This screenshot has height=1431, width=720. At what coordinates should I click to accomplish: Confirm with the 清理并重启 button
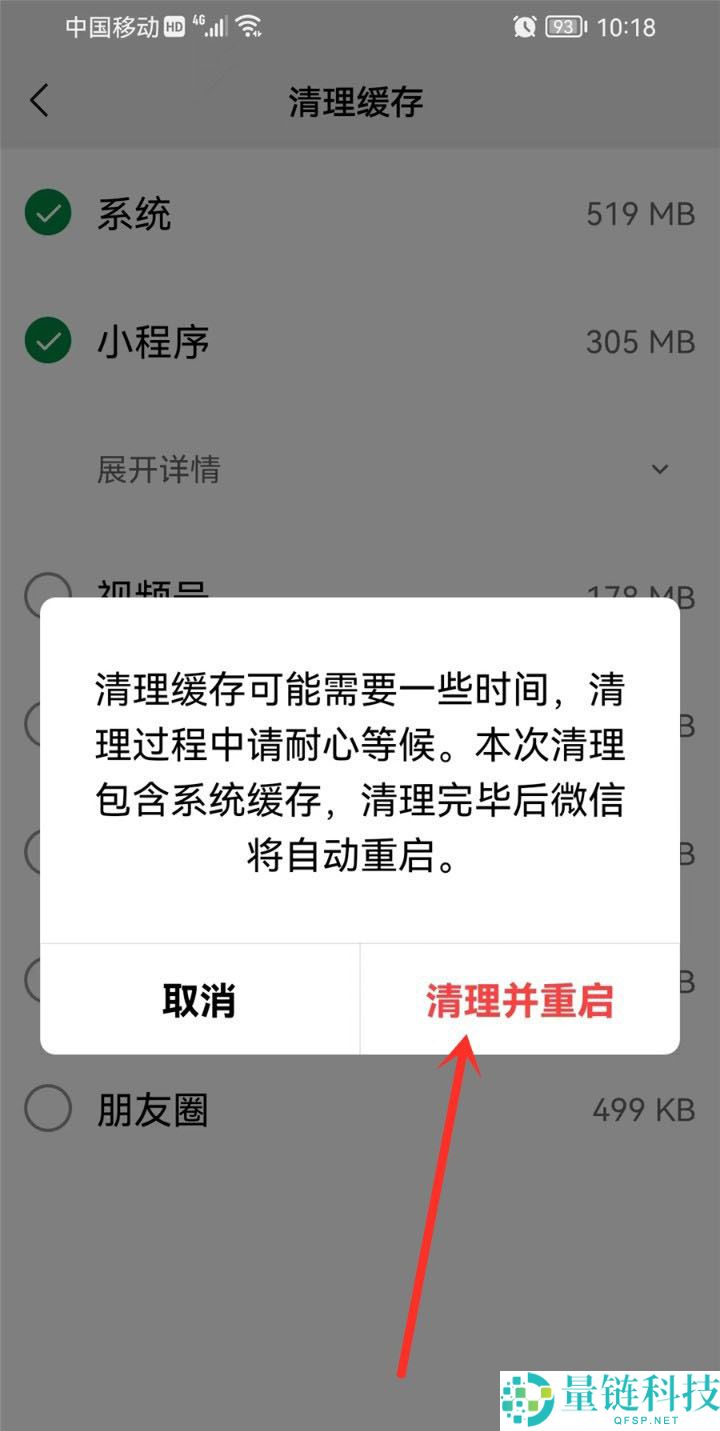519,999
